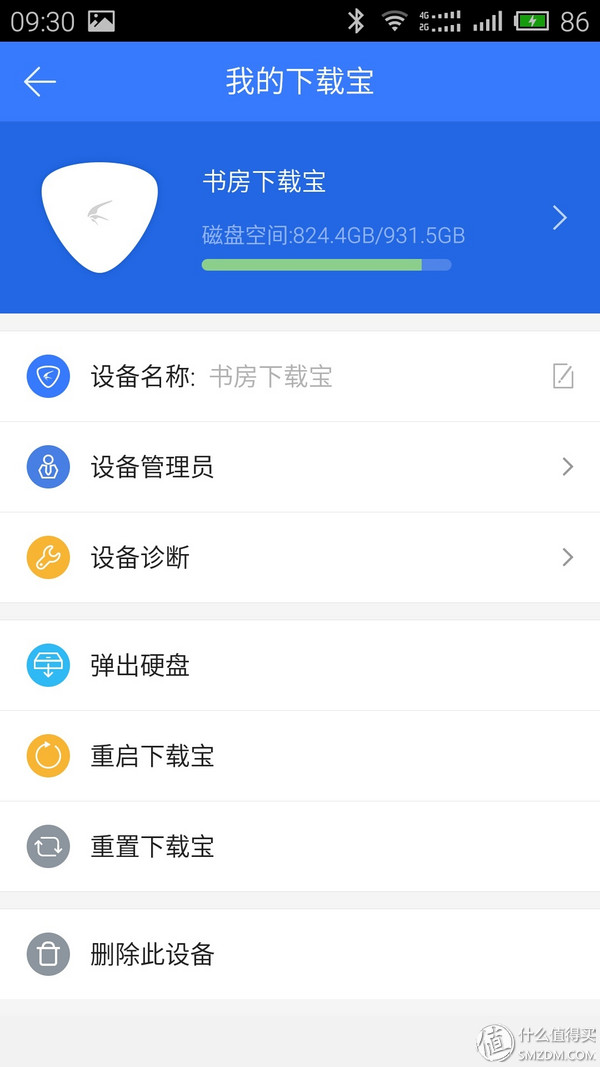This screenshot has width=600, height=1067.
Task: Select 弹出硬盘 to eject the disk
Action: pyautogui.click(x=300, y=666)
